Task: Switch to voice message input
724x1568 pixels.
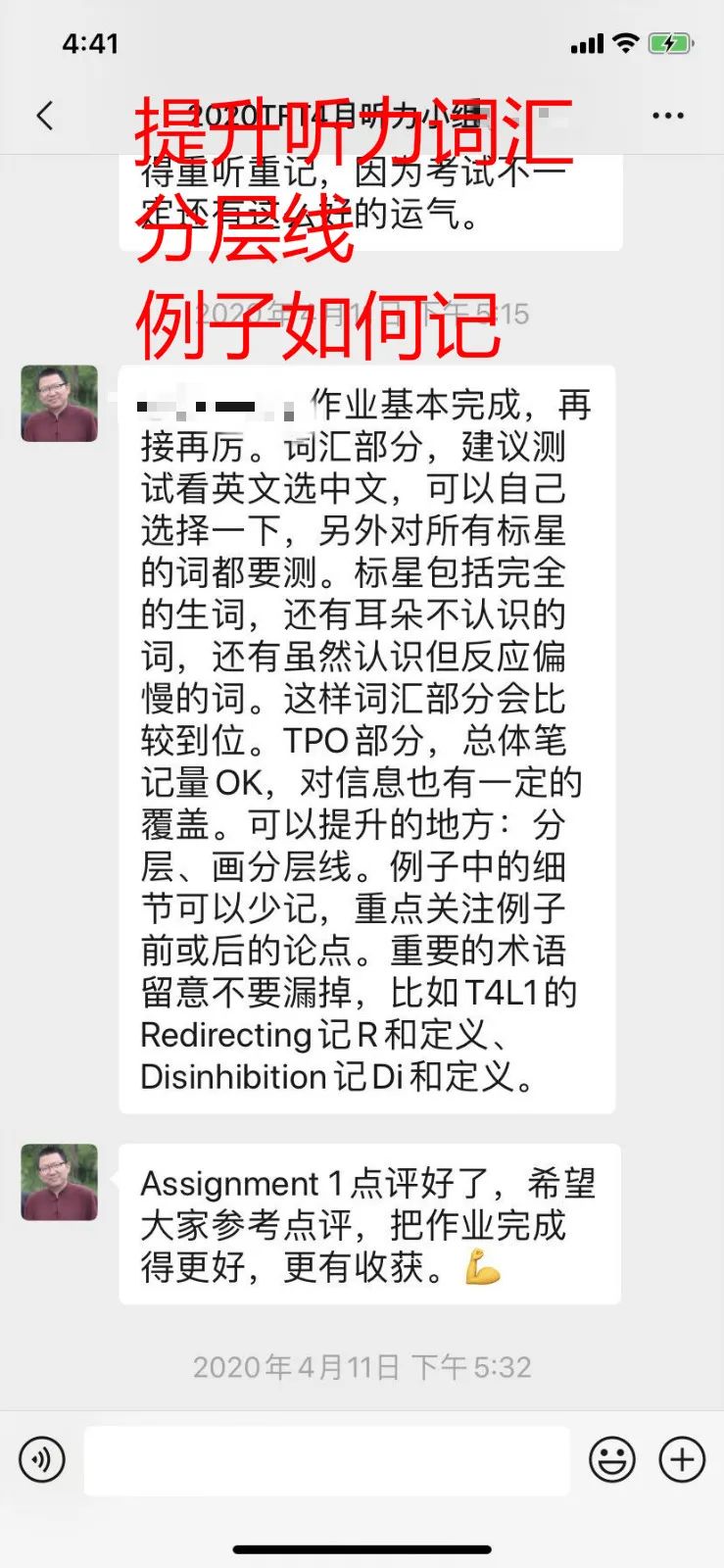Action: click(41, 1460)
